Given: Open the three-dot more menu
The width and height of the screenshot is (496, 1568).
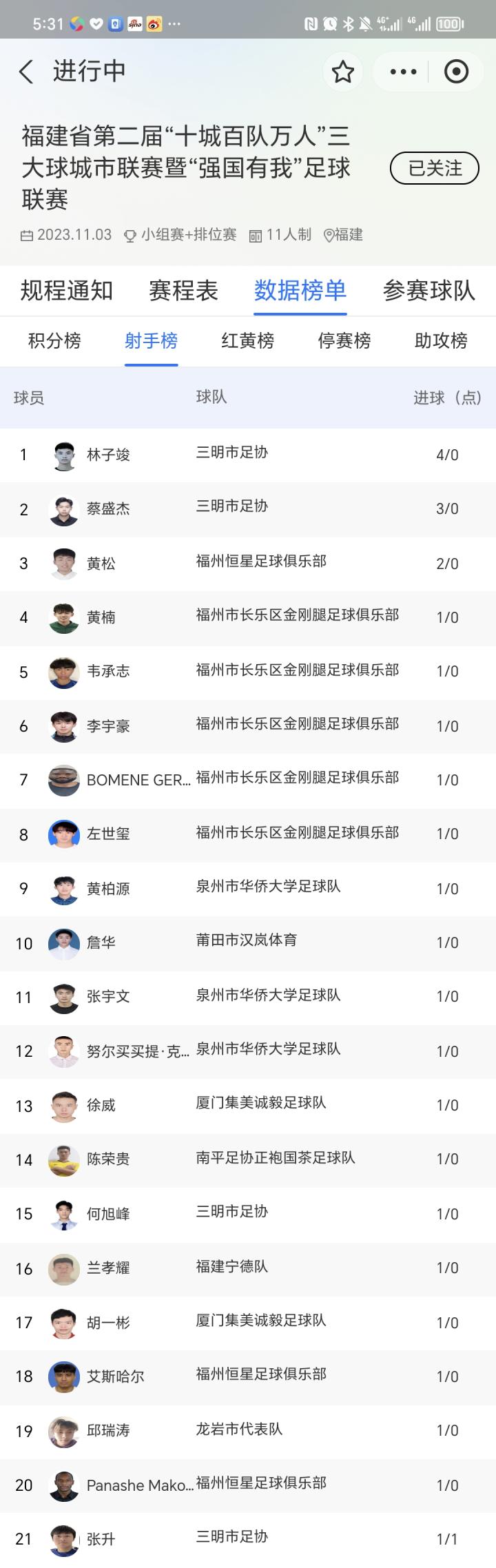Looking at the screenshot, I should tap(403, 72).
